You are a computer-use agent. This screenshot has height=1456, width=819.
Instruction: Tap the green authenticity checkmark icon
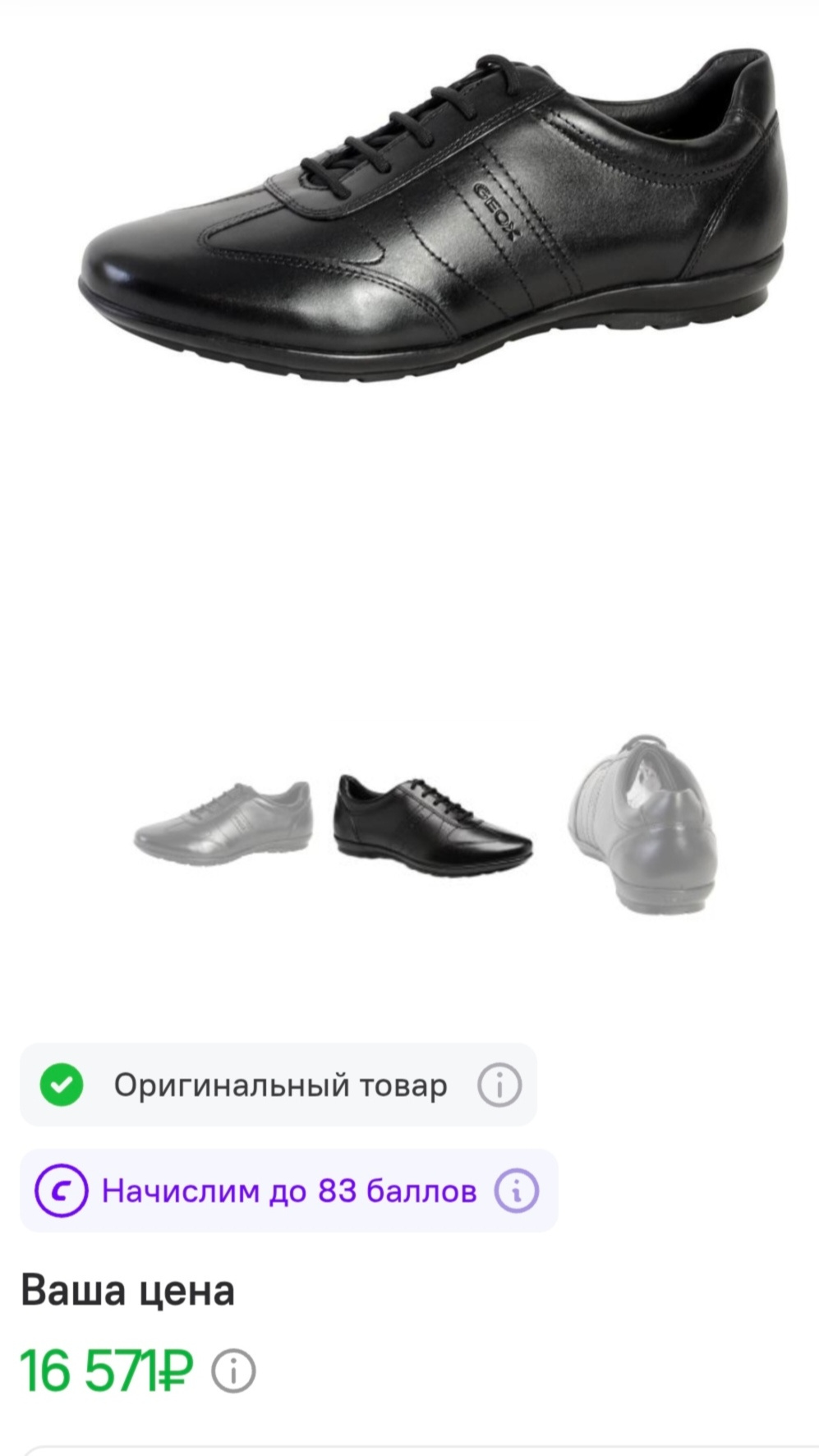62,1085
